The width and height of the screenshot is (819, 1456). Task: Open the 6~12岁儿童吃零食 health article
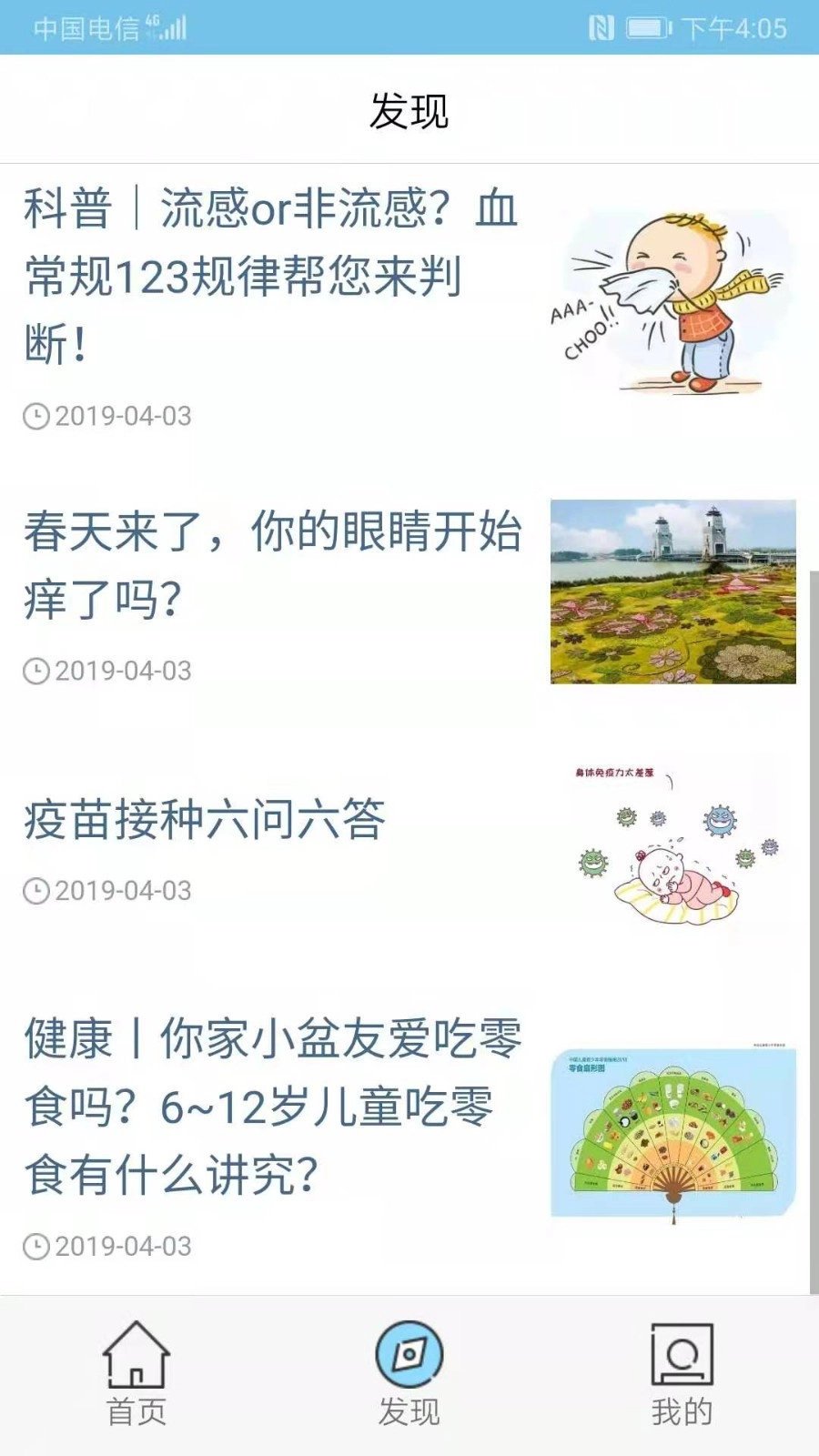click(273, 1106)
